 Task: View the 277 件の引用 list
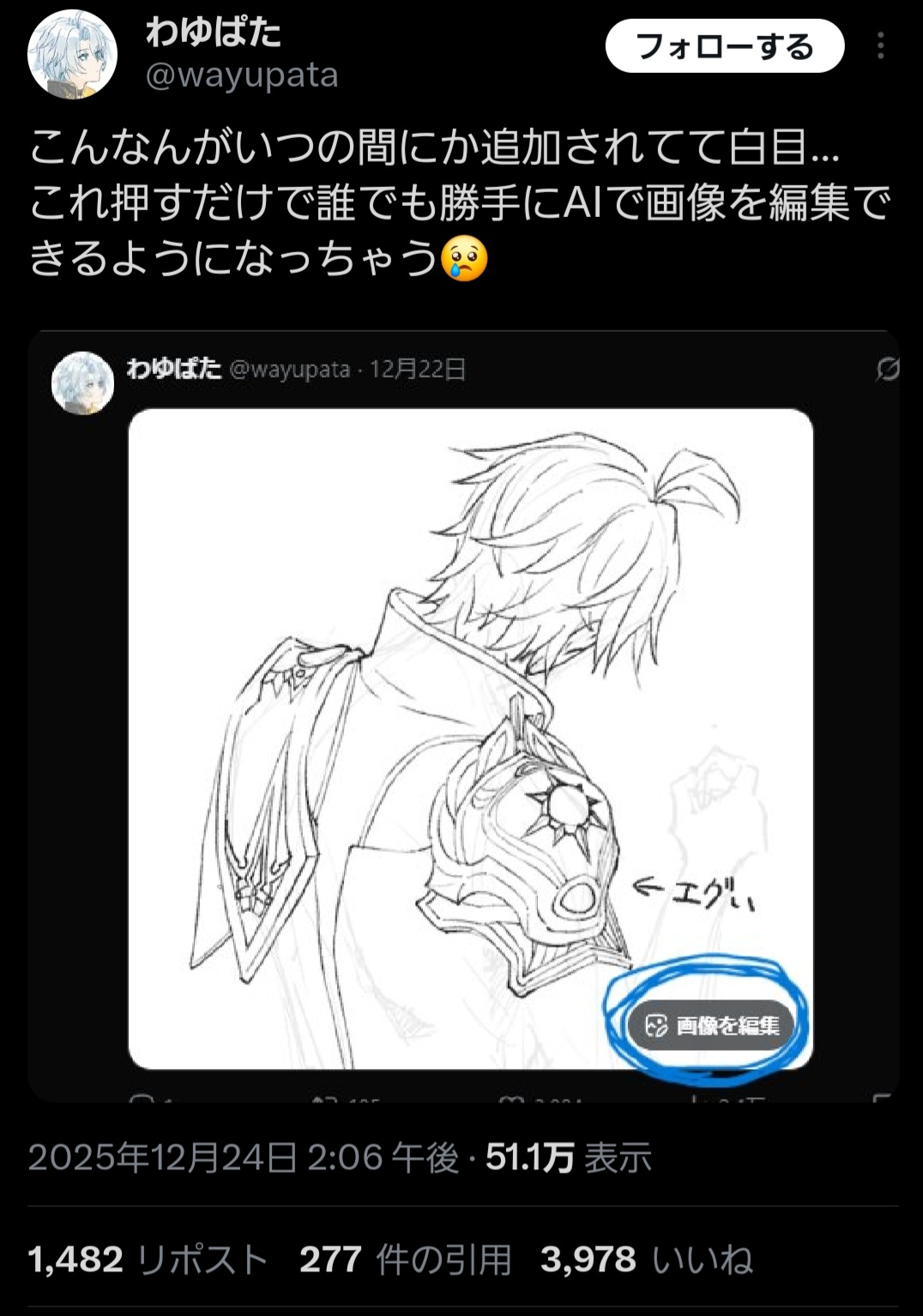(405, 1259)
